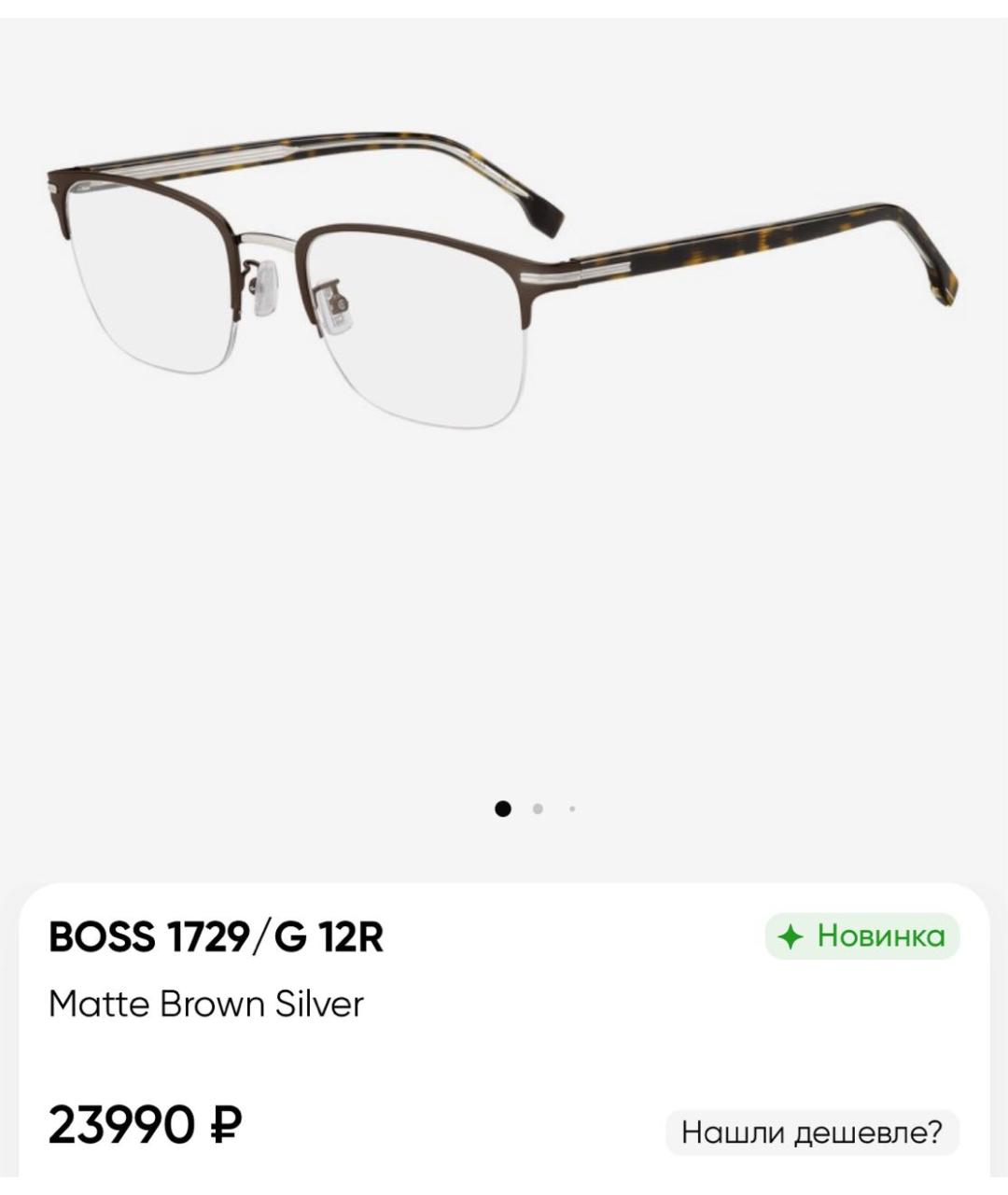Tap the "Нашли дешевле?" button

(x=811, y=1132)
